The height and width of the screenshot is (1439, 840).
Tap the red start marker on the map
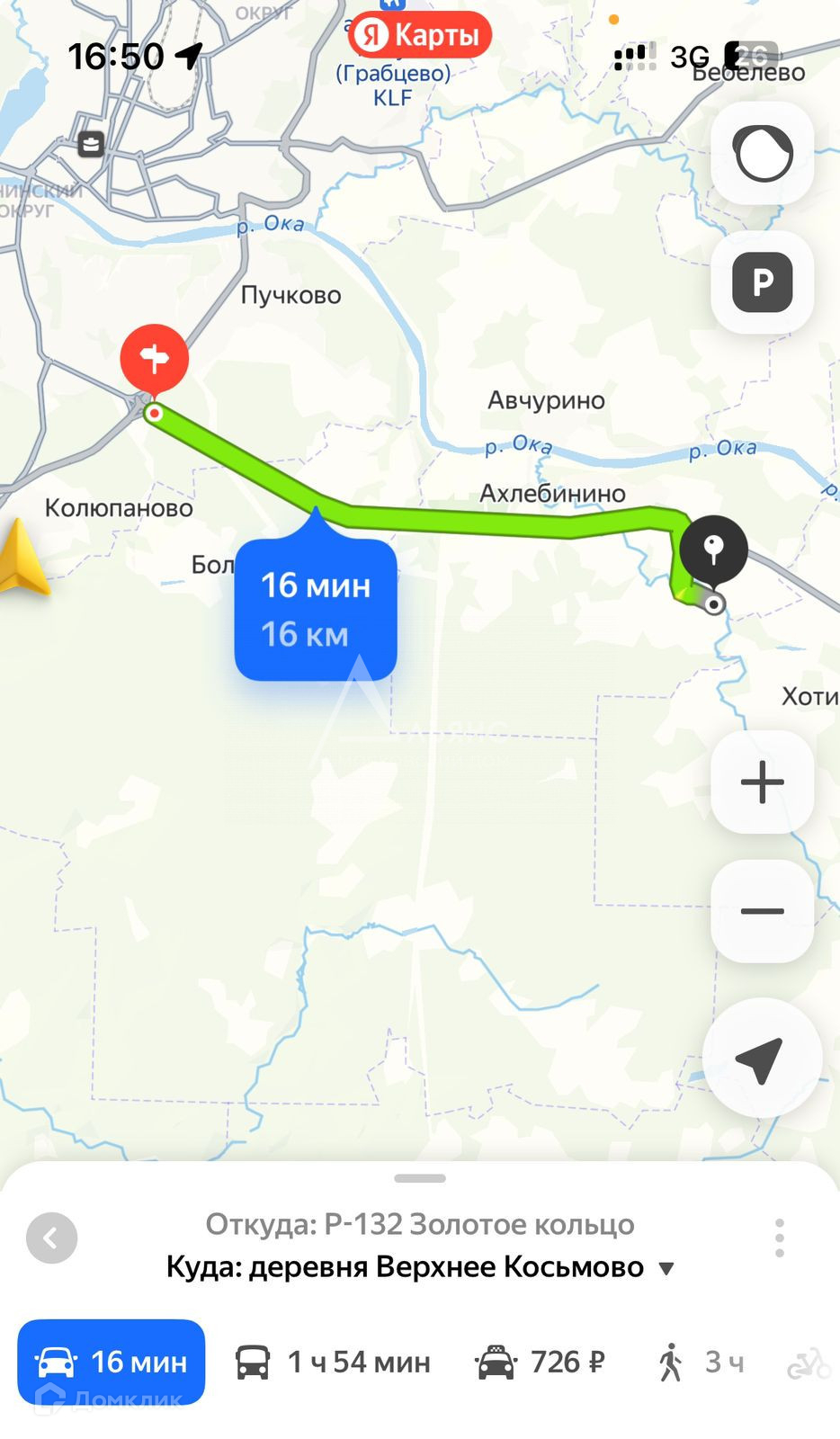coord(155,358)
